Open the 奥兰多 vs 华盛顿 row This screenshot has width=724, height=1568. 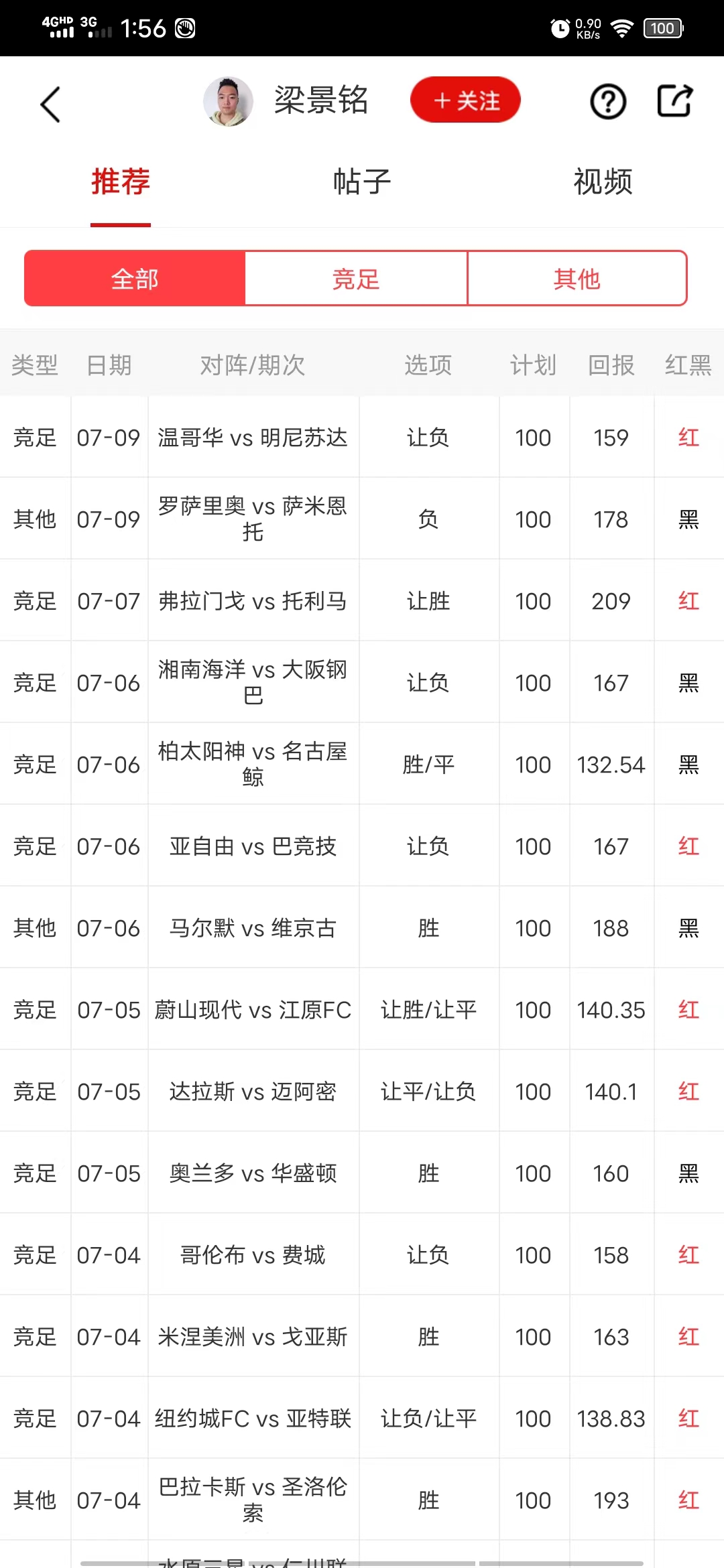[x=253, y=1173]
